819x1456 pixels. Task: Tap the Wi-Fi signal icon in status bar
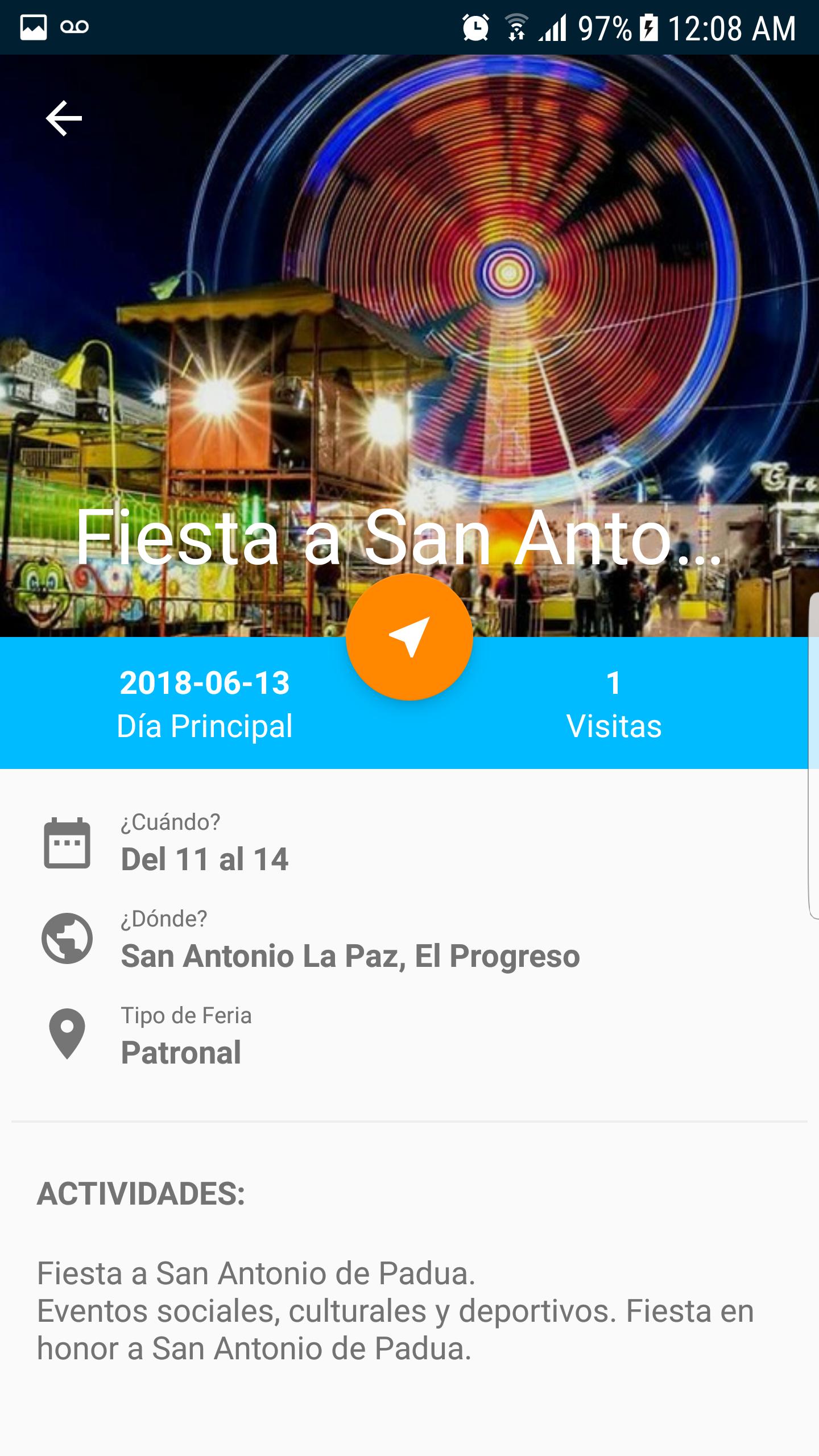[516, 27]
